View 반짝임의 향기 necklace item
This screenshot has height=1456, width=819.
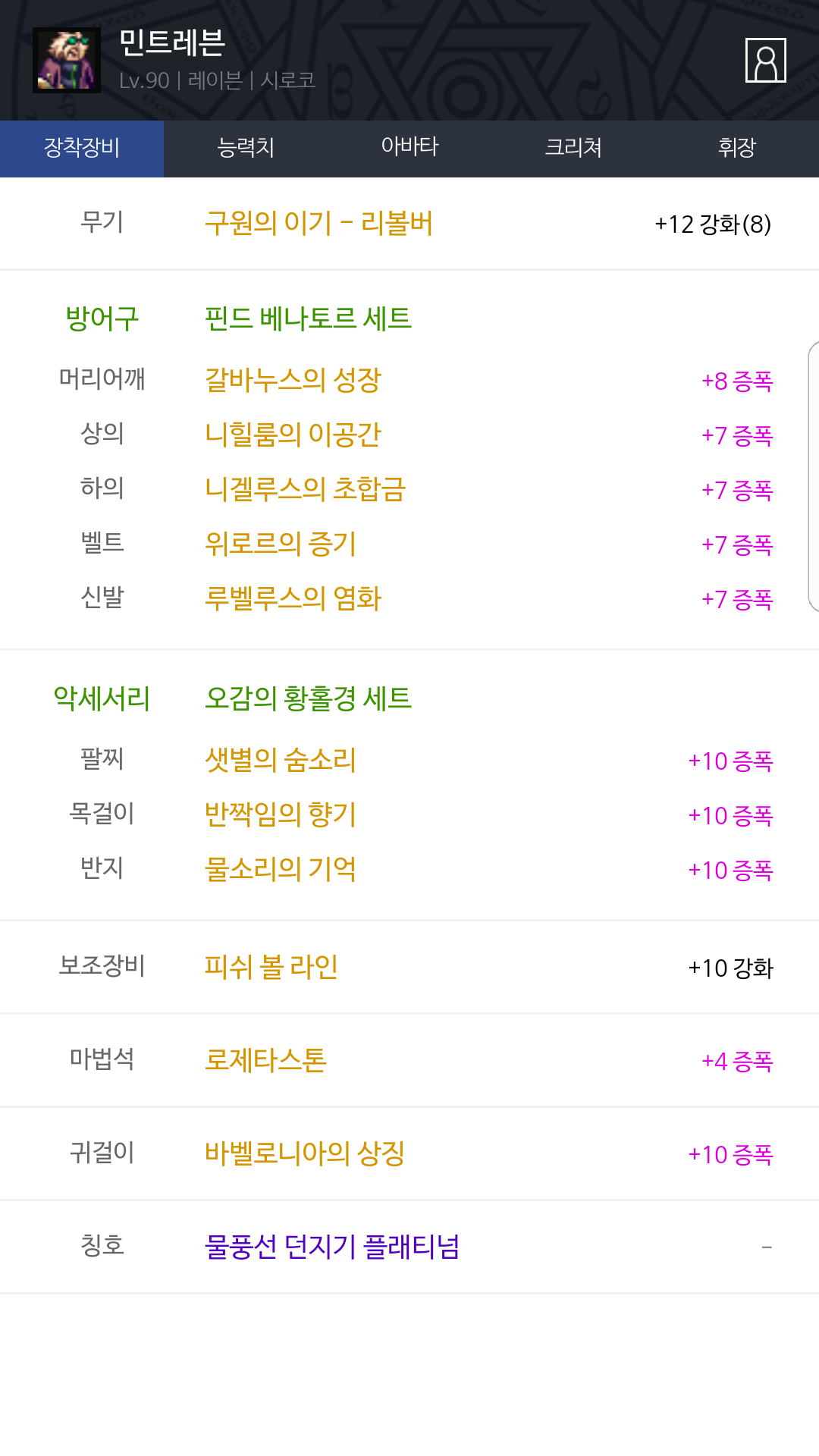click(x=280, y=814)
